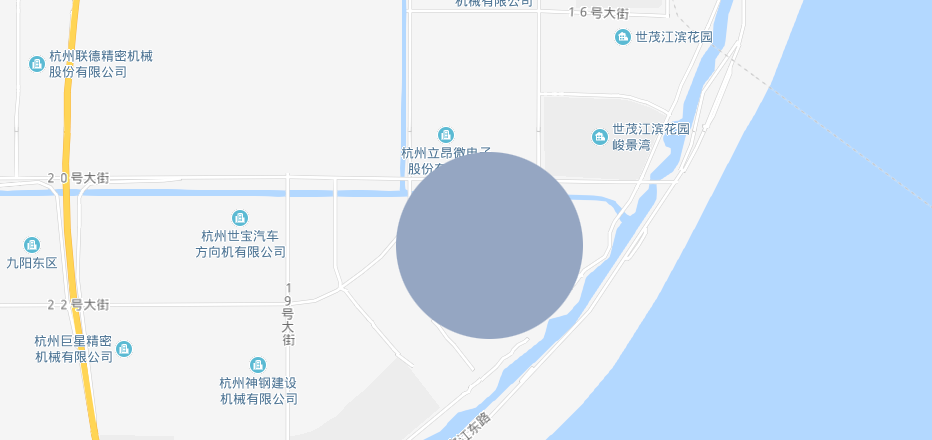Select the 杭州立昂微电子 company marker

click(x=446, y=135)
